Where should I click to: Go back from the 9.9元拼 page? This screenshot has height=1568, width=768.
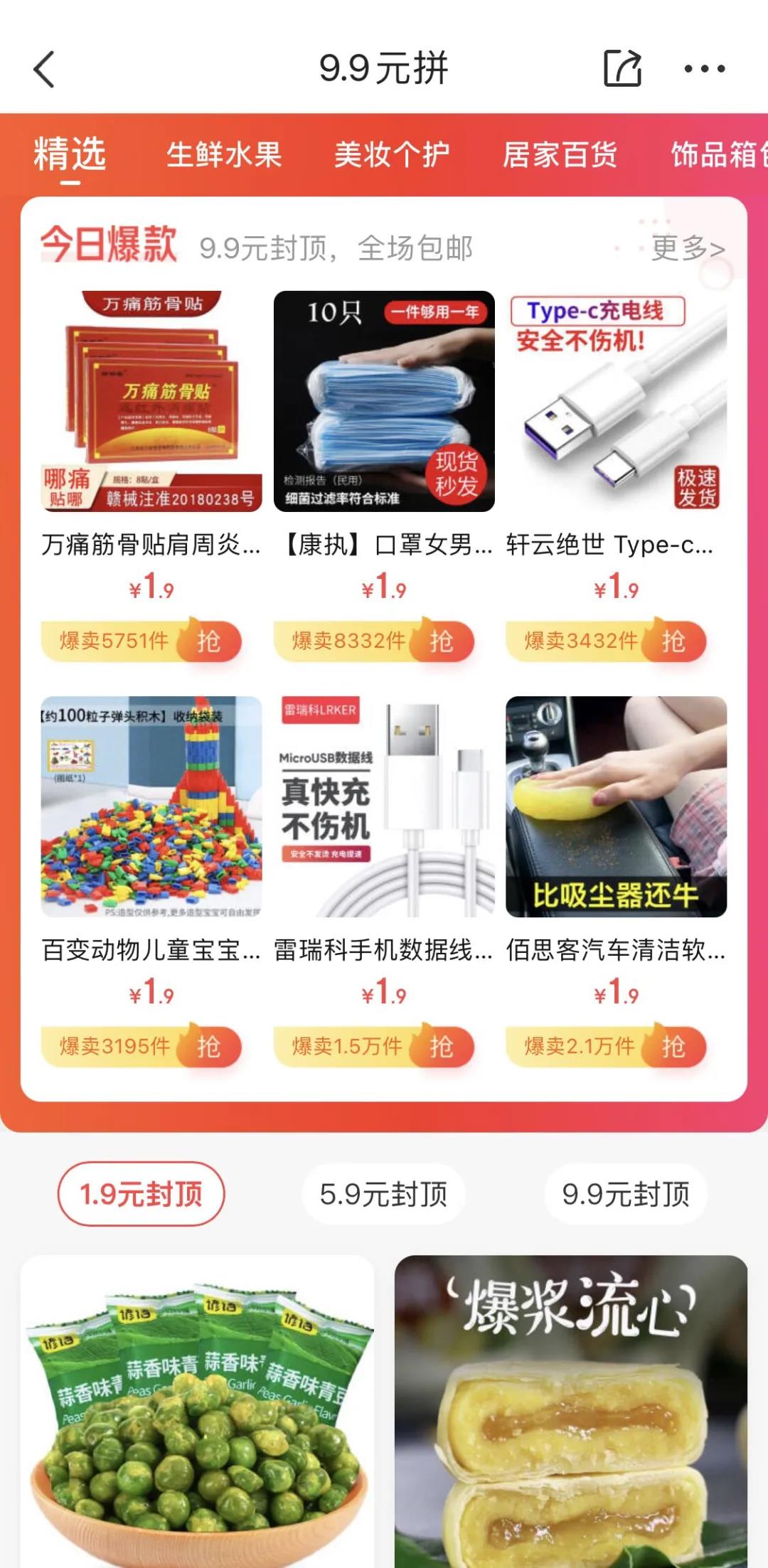coord(44,70)
